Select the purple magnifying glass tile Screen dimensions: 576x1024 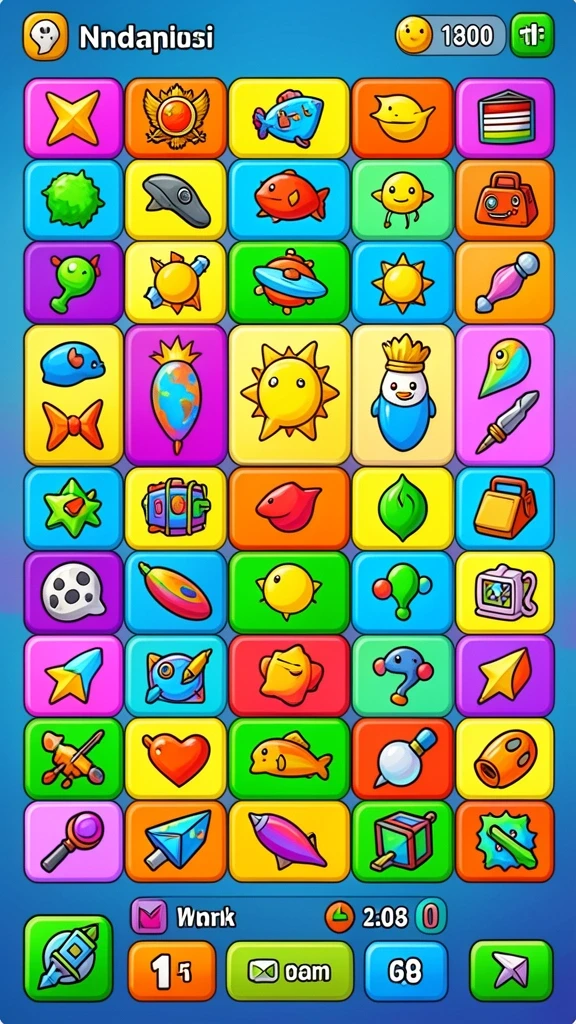(x=73, y=842)
